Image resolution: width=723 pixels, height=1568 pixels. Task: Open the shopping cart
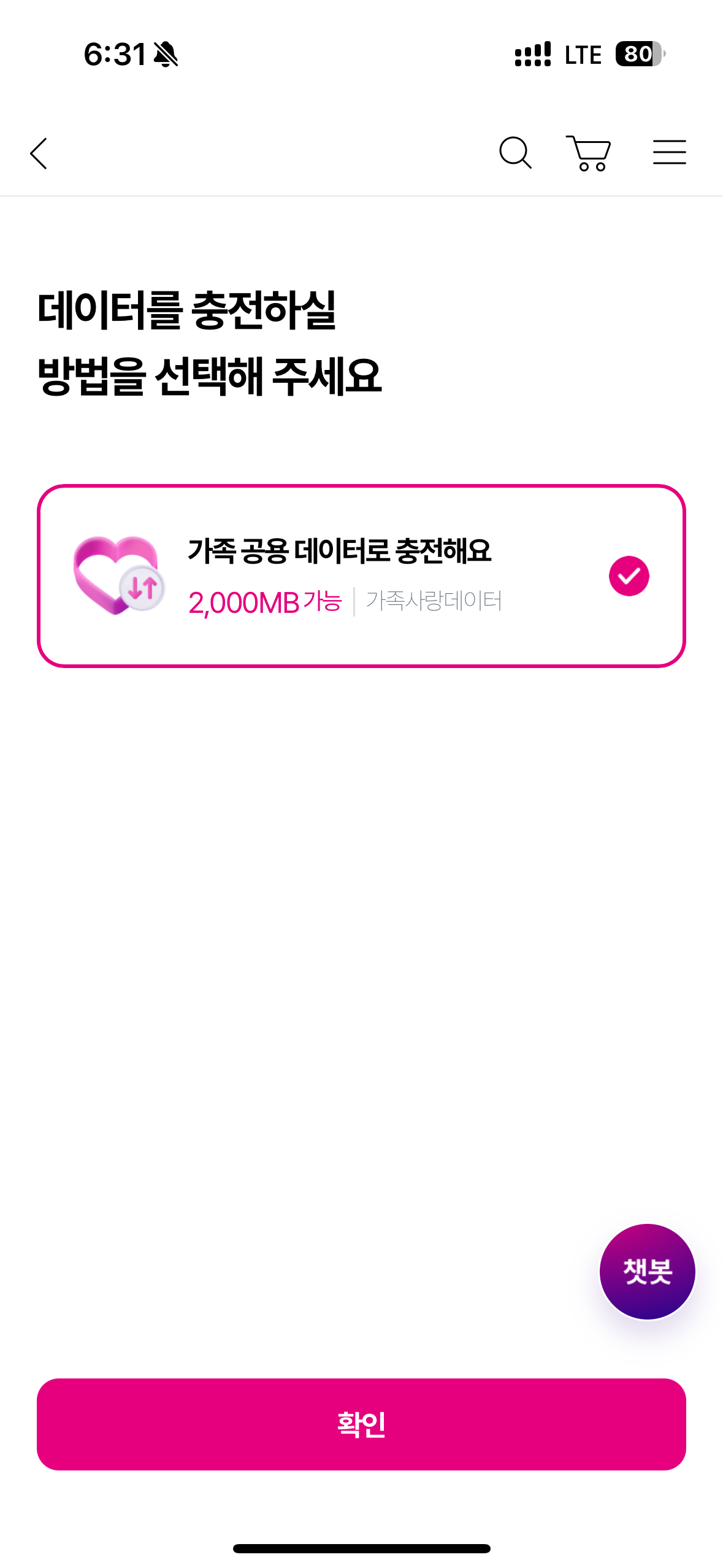589,153
